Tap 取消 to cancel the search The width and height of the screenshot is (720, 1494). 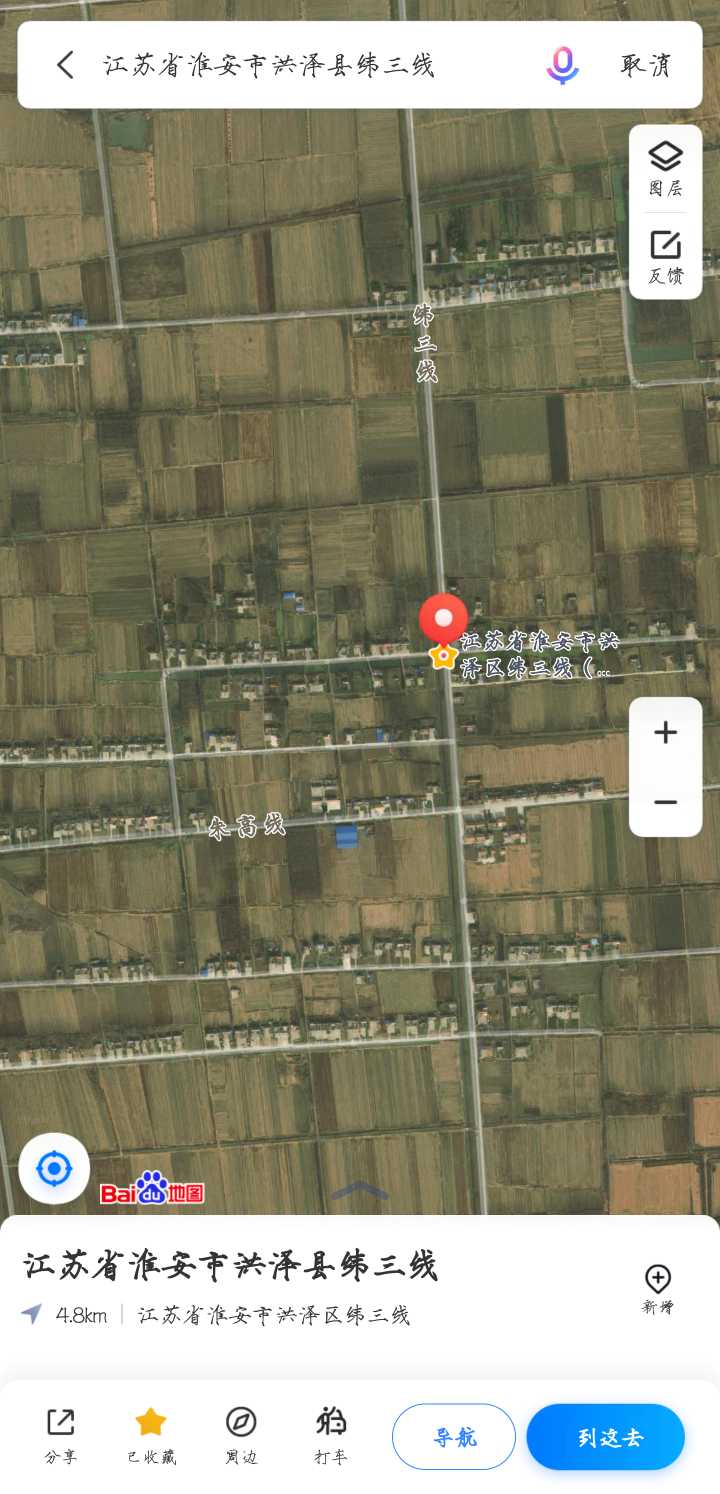pos(645,65)
